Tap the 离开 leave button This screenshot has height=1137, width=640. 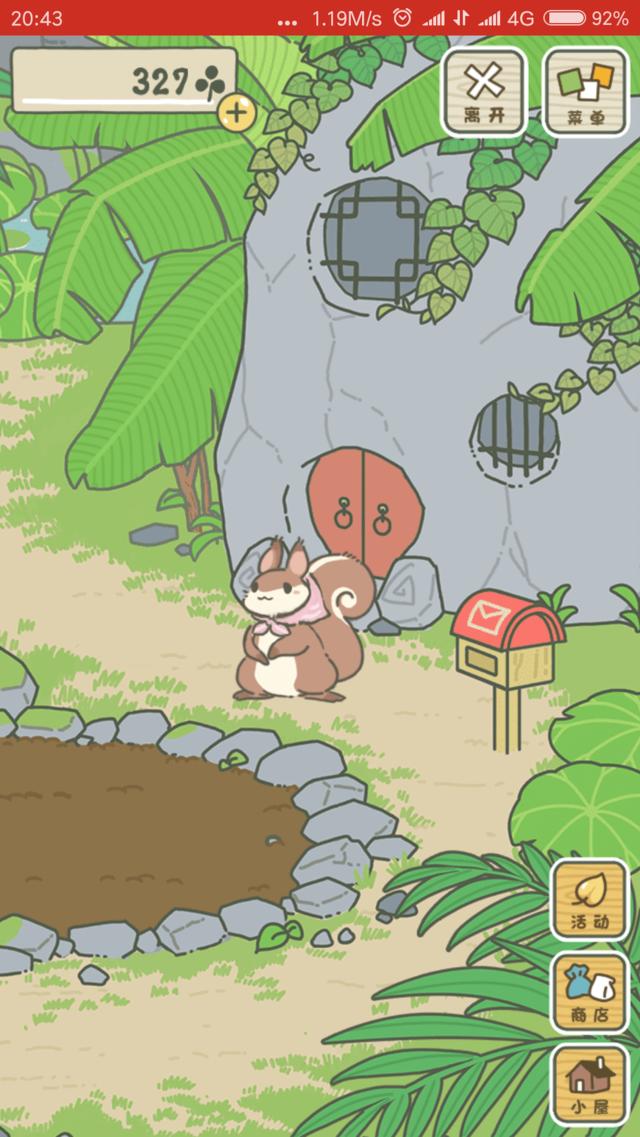click(484, 91)
